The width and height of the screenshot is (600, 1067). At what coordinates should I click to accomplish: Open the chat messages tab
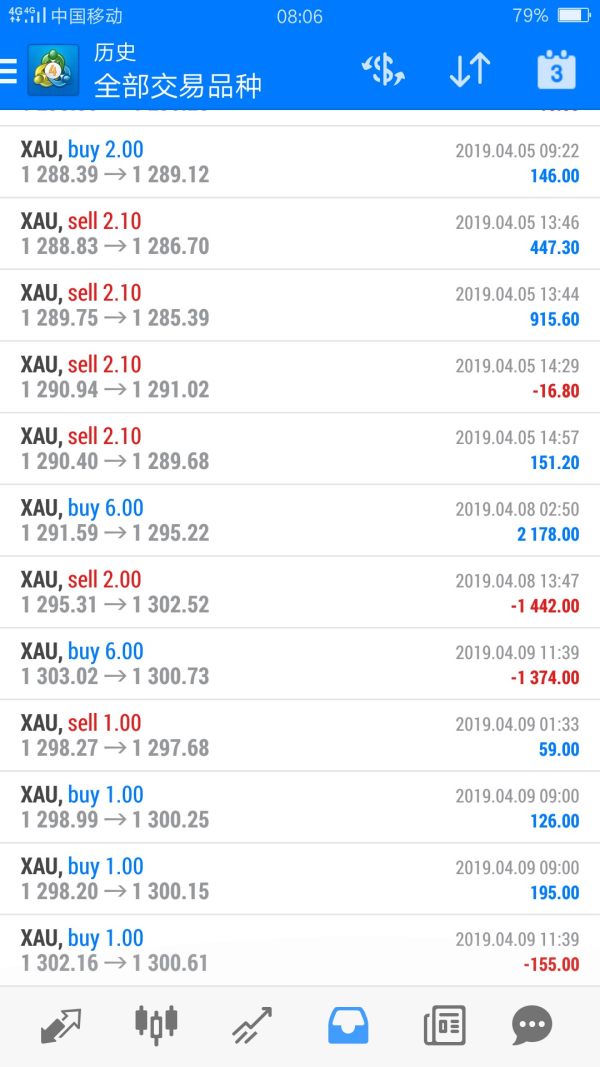pyautogui.click(x=532, y=1025)
